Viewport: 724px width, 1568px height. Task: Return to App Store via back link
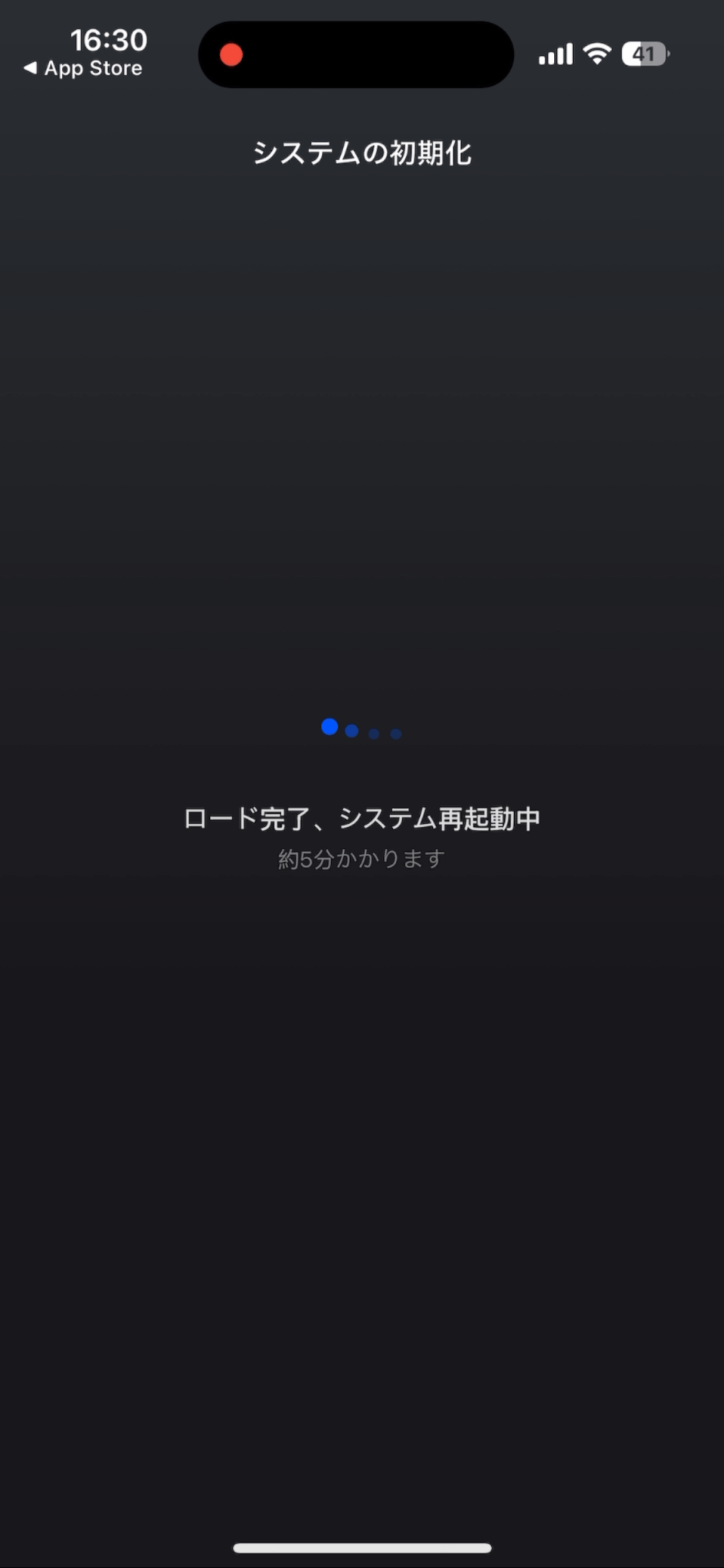[83, 68]
